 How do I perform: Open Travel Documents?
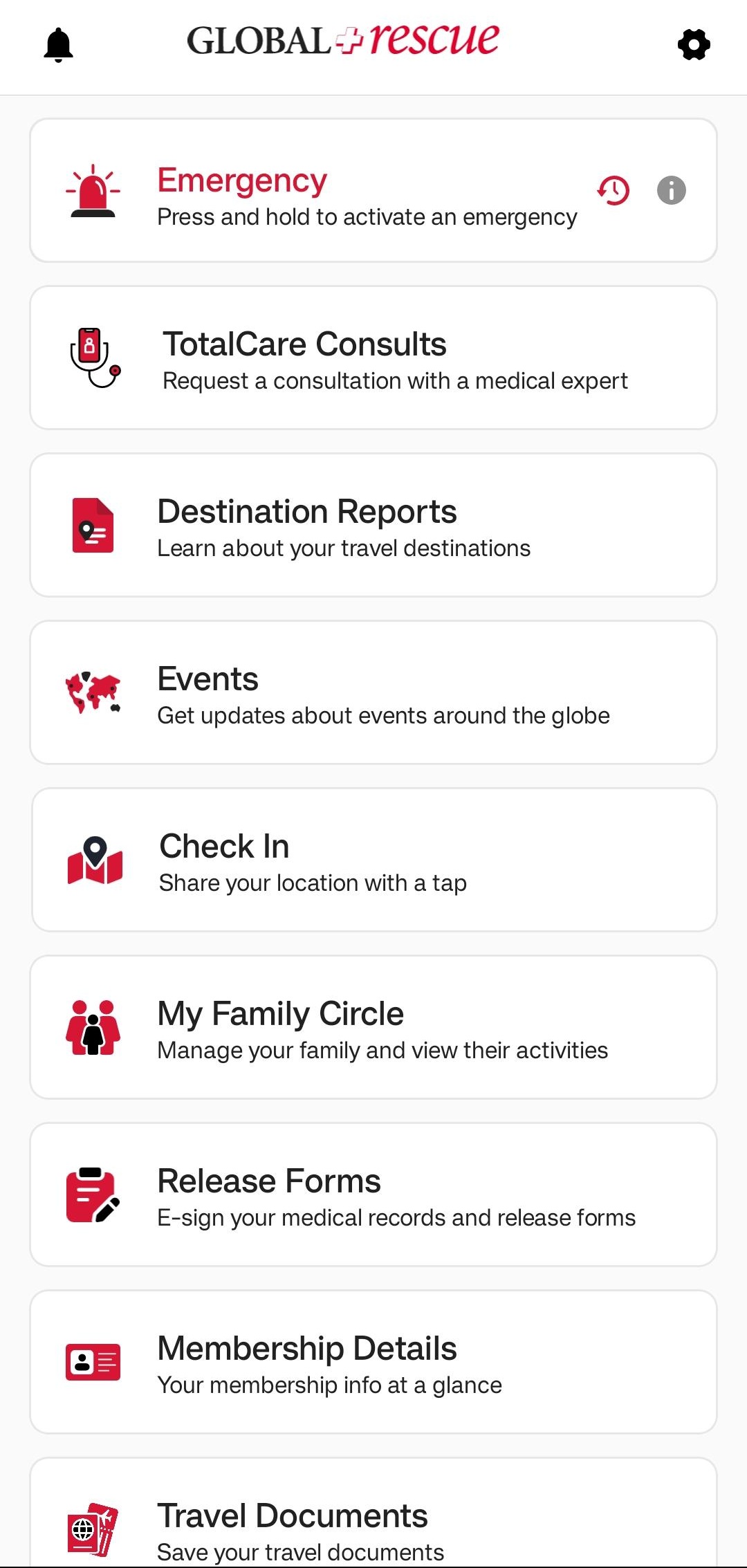point(373,1522)
